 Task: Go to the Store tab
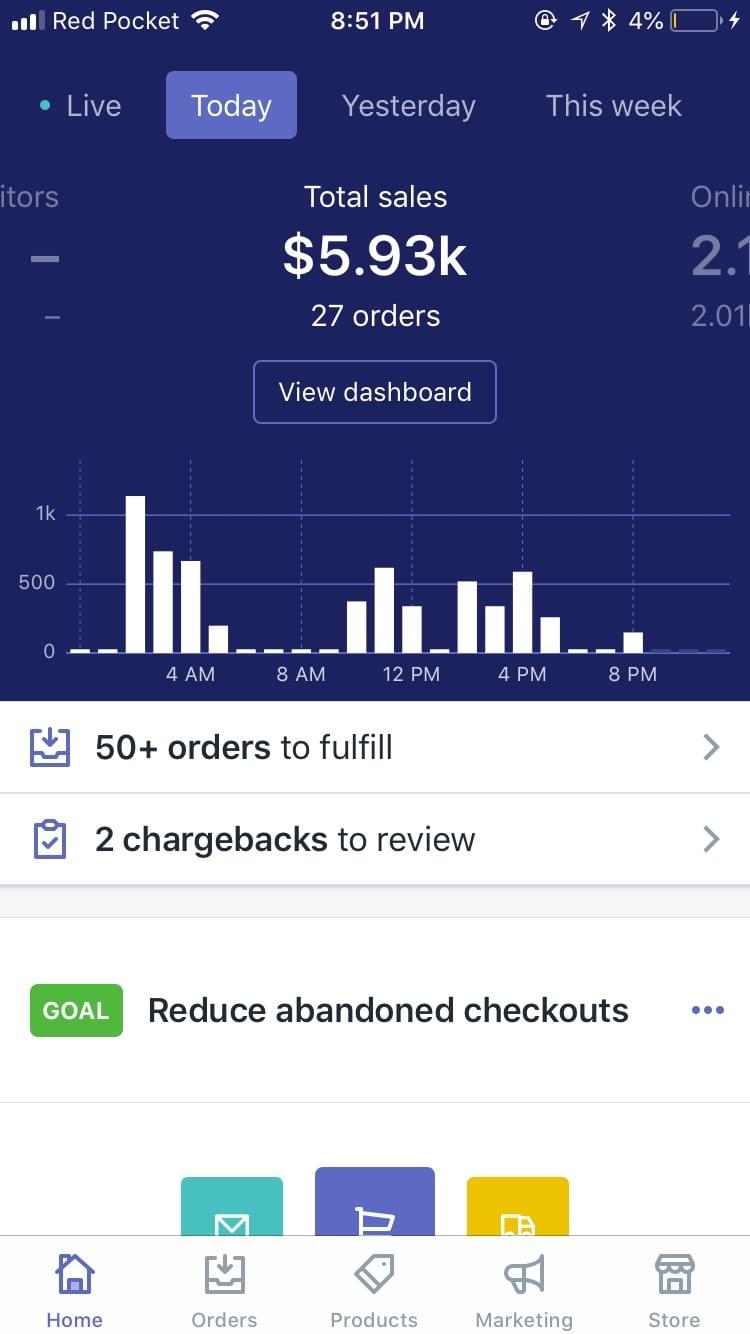(x=674, y=1290)
